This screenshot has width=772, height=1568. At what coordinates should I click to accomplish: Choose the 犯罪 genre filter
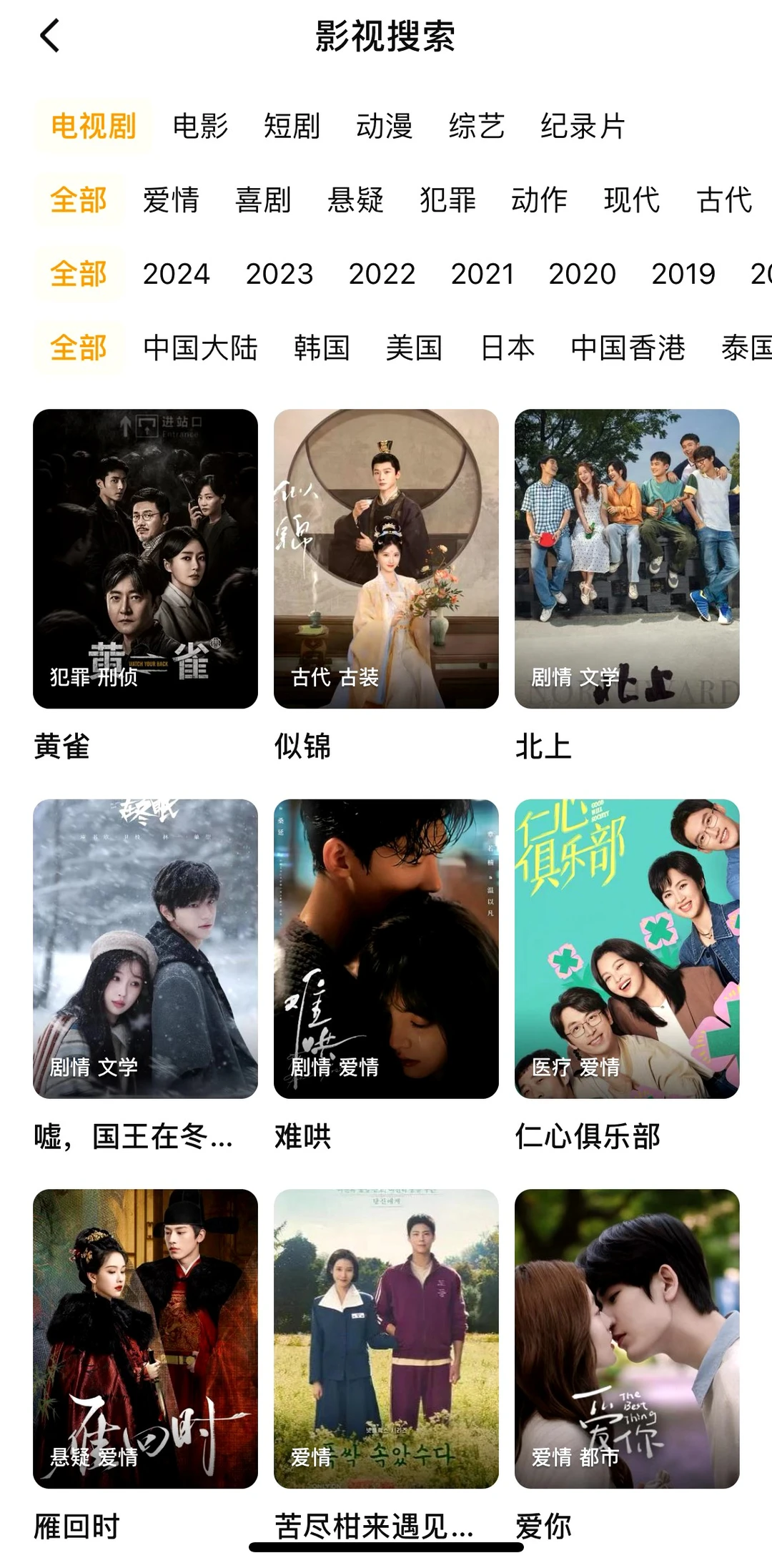click(447, 200)
